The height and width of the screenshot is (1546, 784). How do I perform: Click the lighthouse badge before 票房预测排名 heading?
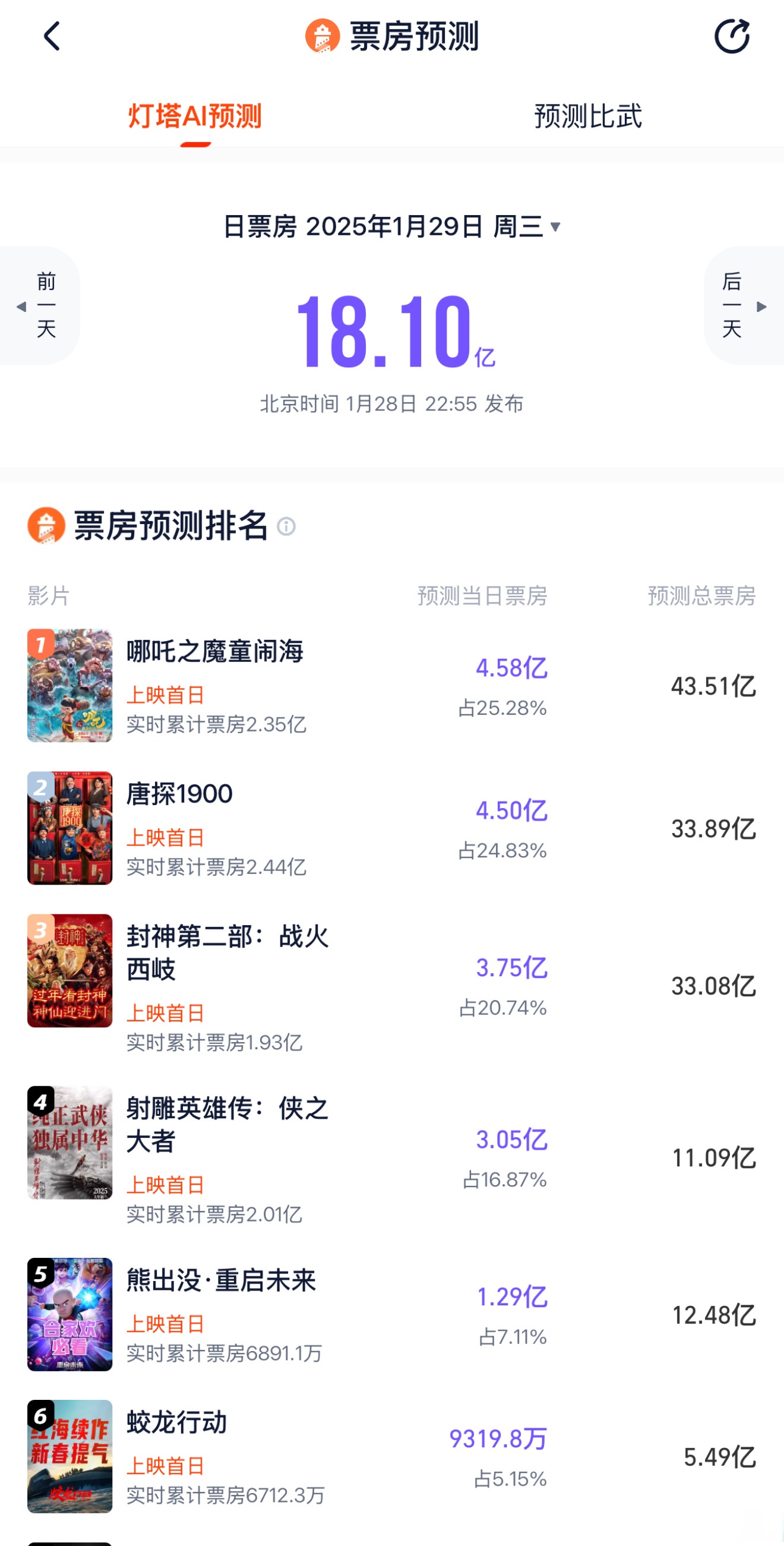47,527
